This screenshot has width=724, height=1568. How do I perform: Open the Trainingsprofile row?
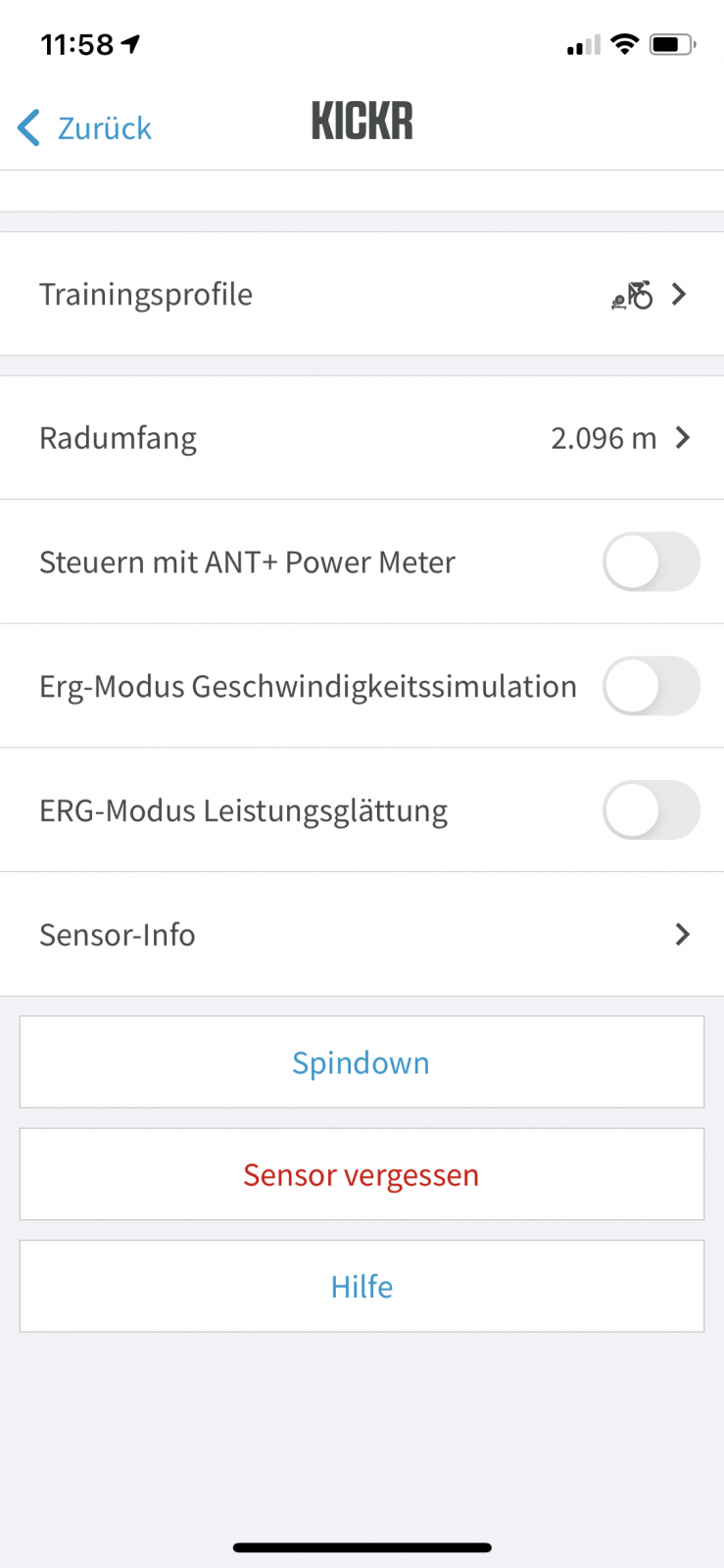(362, 294)
